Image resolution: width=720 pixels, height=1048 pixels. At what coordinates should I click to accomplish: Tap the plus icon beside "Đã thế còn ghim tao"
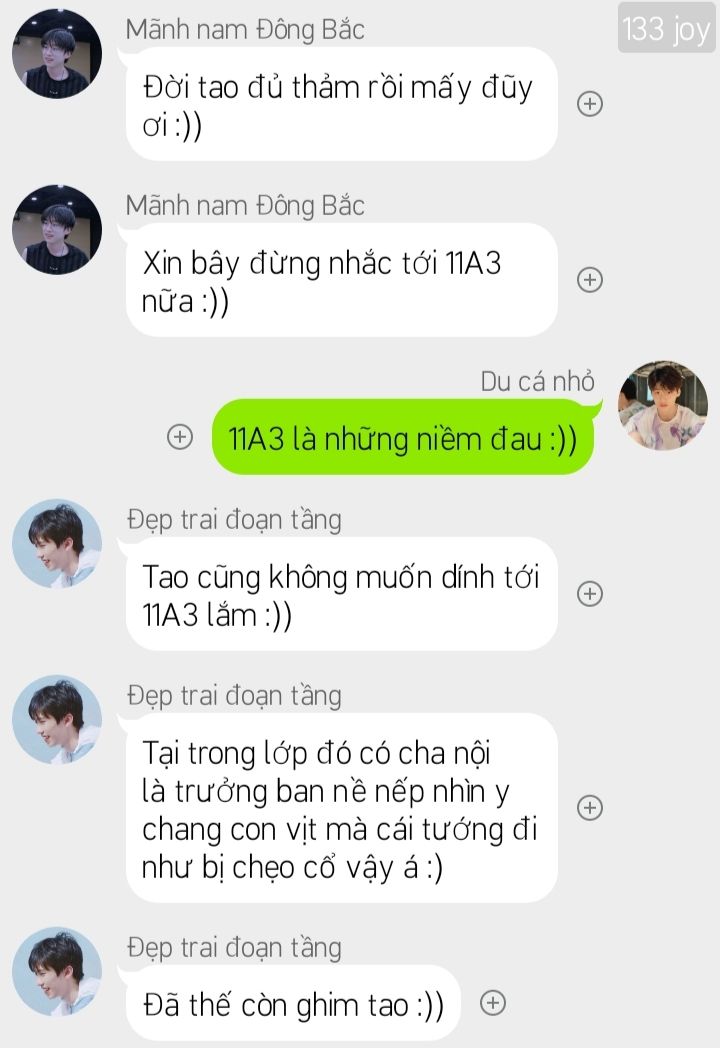pos(493,1003)
